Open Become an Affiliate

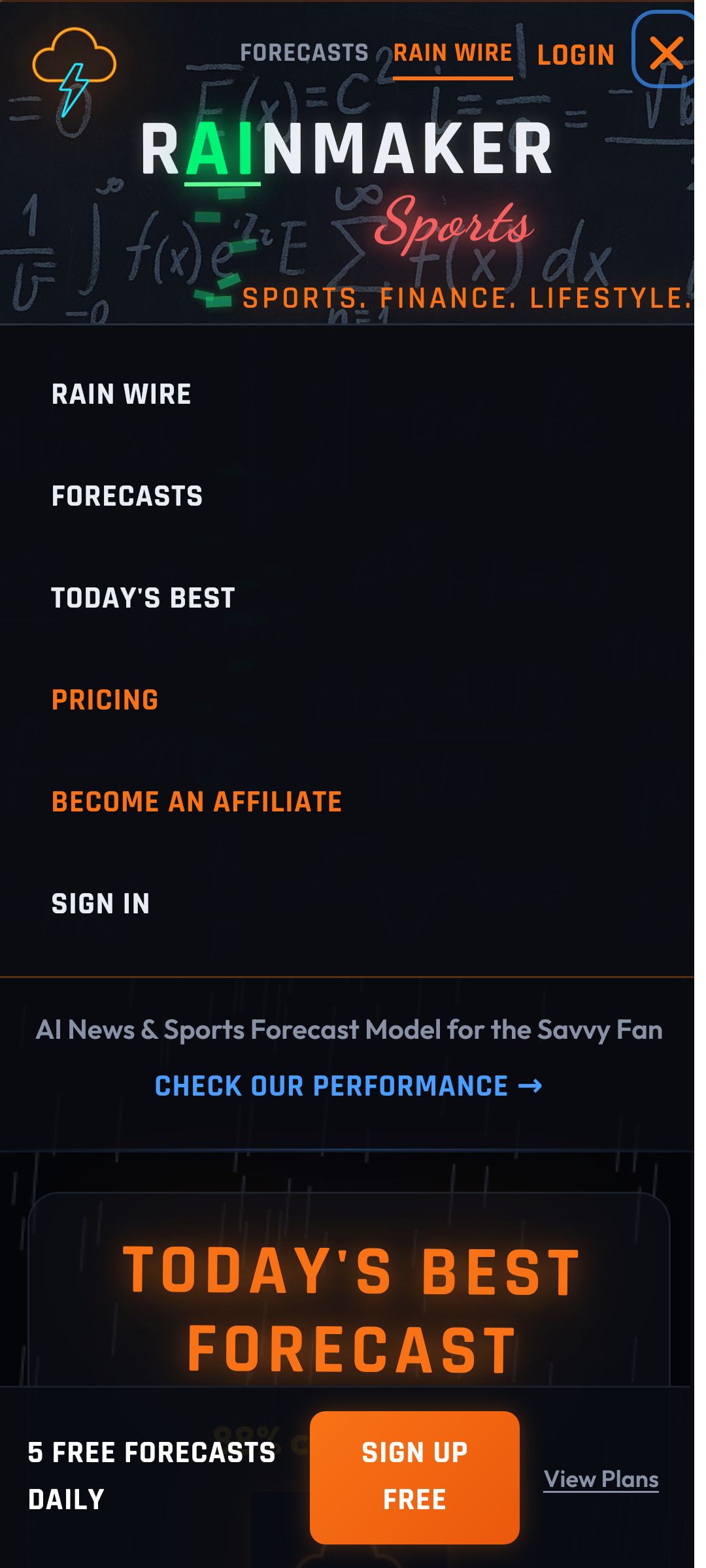197,802
